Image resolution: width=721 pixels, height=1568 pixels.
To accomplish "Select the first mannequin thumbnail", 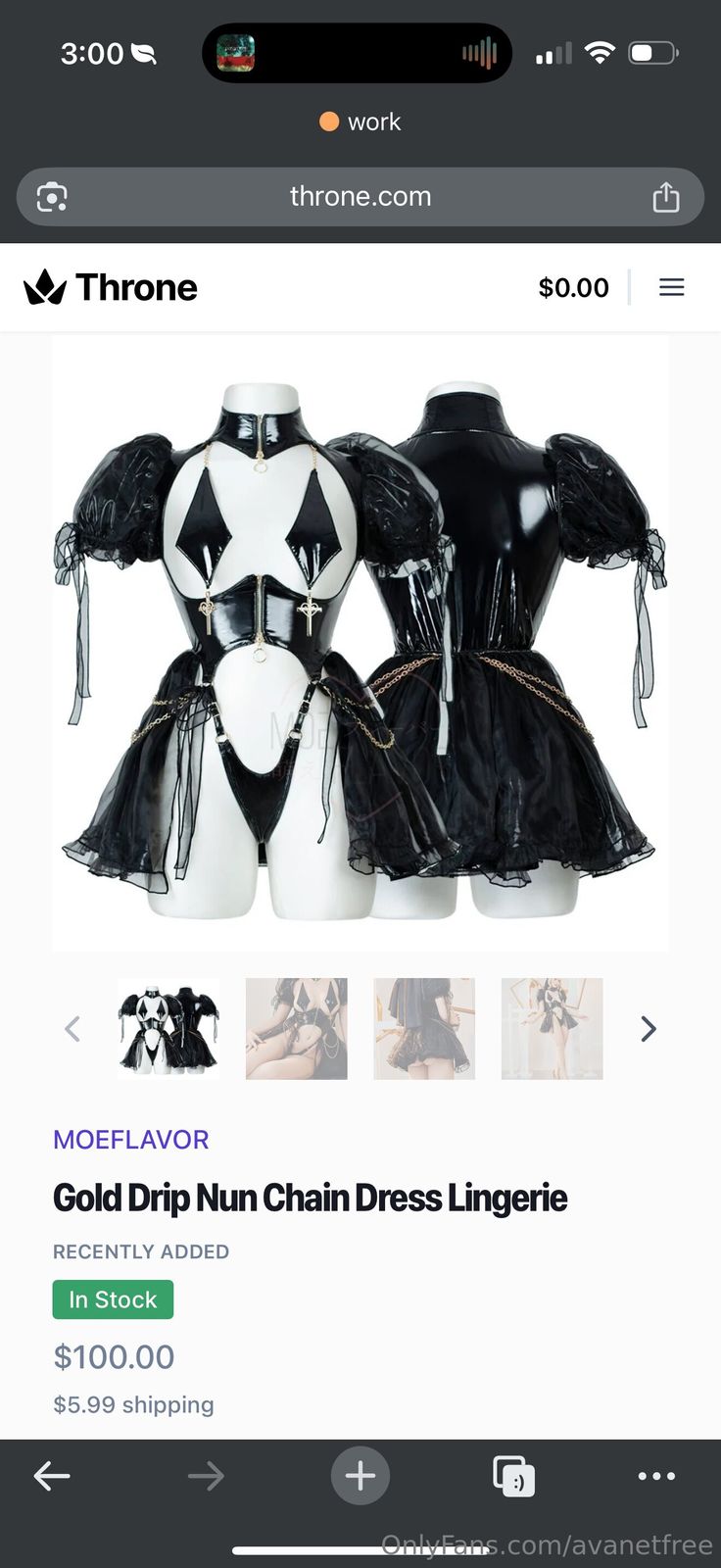I will [x=168, y=1029].
